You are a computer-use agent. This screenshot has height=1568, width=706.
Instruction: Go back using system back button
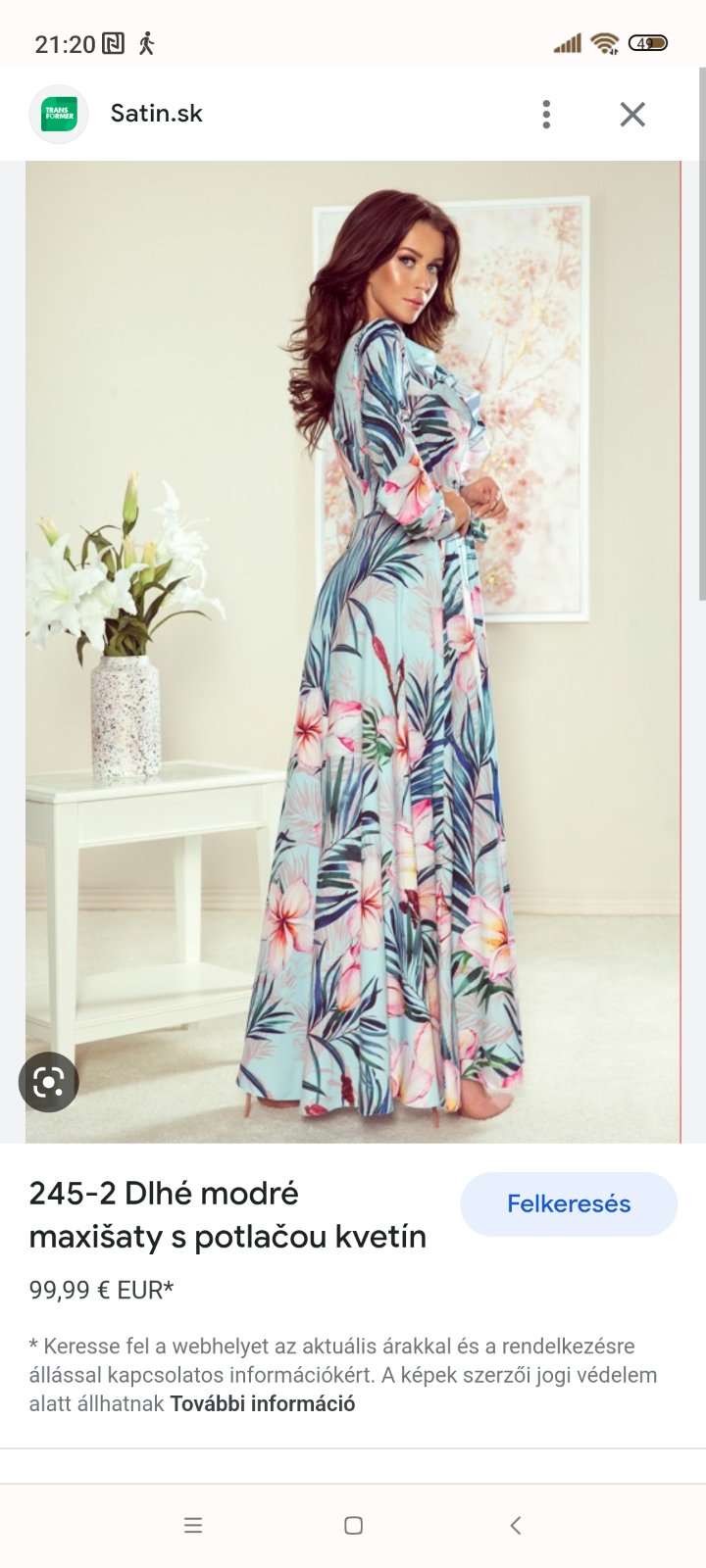coord(516,1525)
